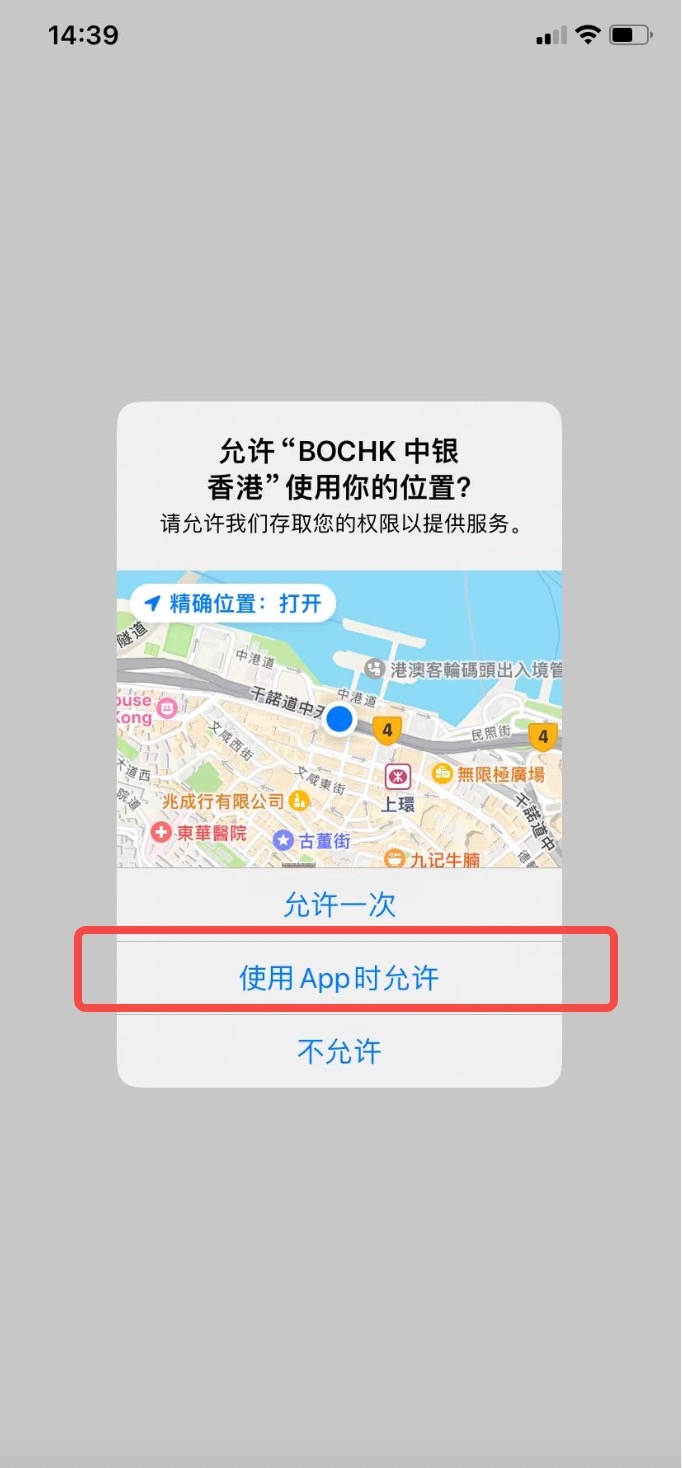The height and width of the screenshot is (1468, 682).
Task: Deny location access with 不允许
Action: 339,1051
